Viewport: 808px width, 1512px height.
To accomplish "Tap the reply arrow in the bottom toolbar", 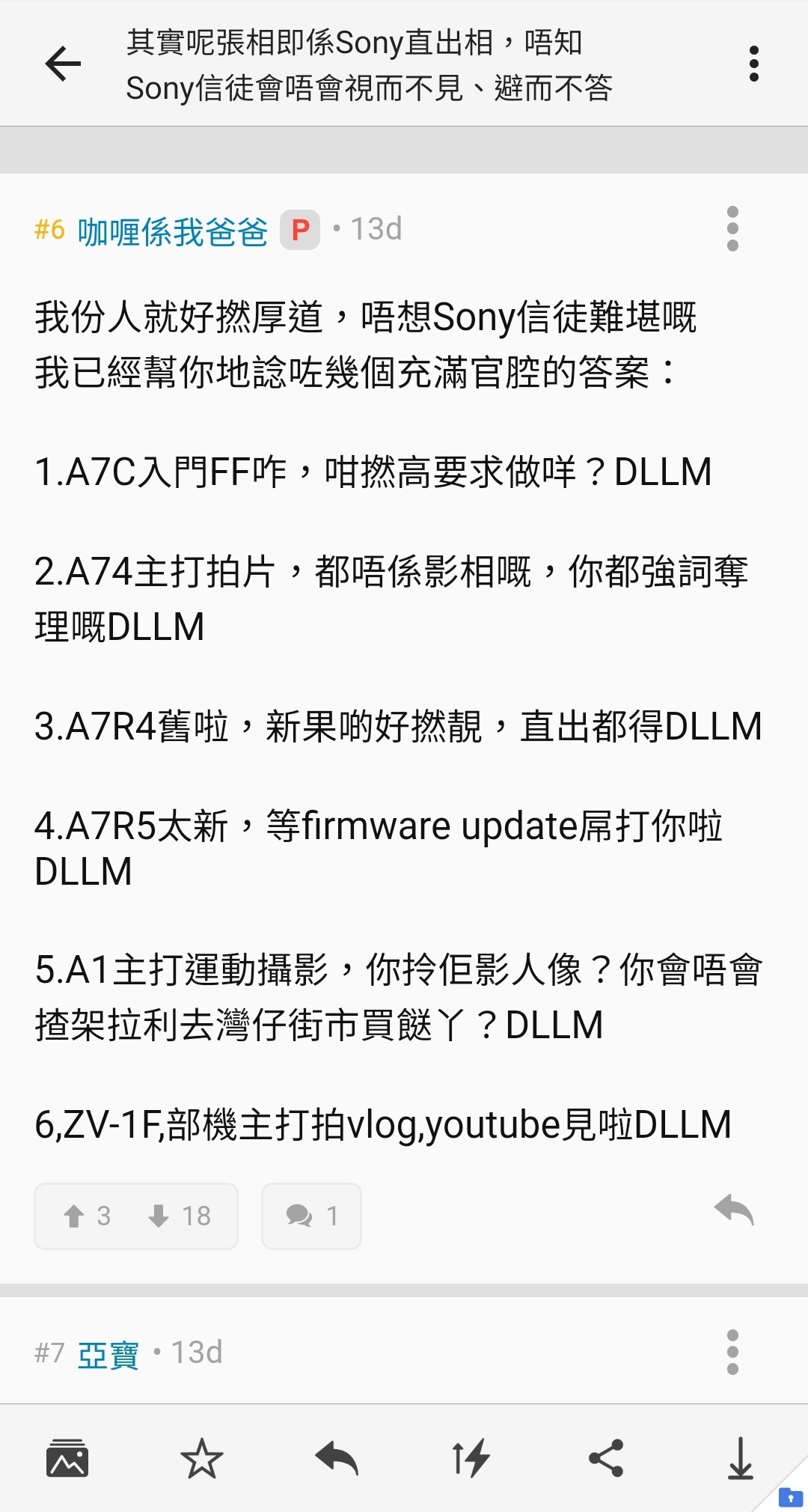I will click(336, 1457).
